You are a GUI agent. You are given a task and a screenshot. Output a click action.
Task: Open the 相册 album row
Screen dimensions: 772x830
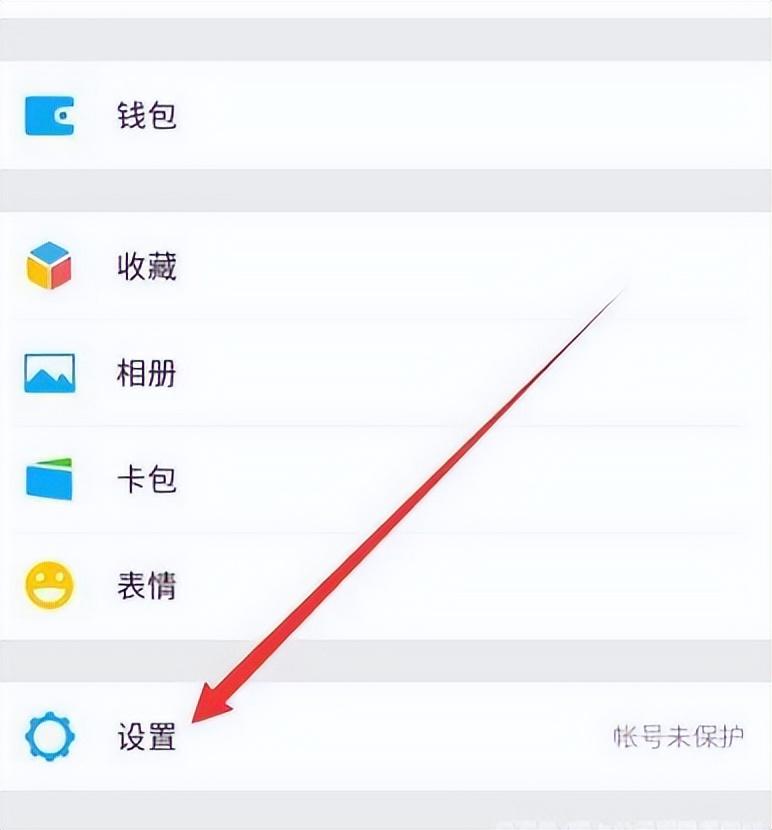click(x=147, y=374)
